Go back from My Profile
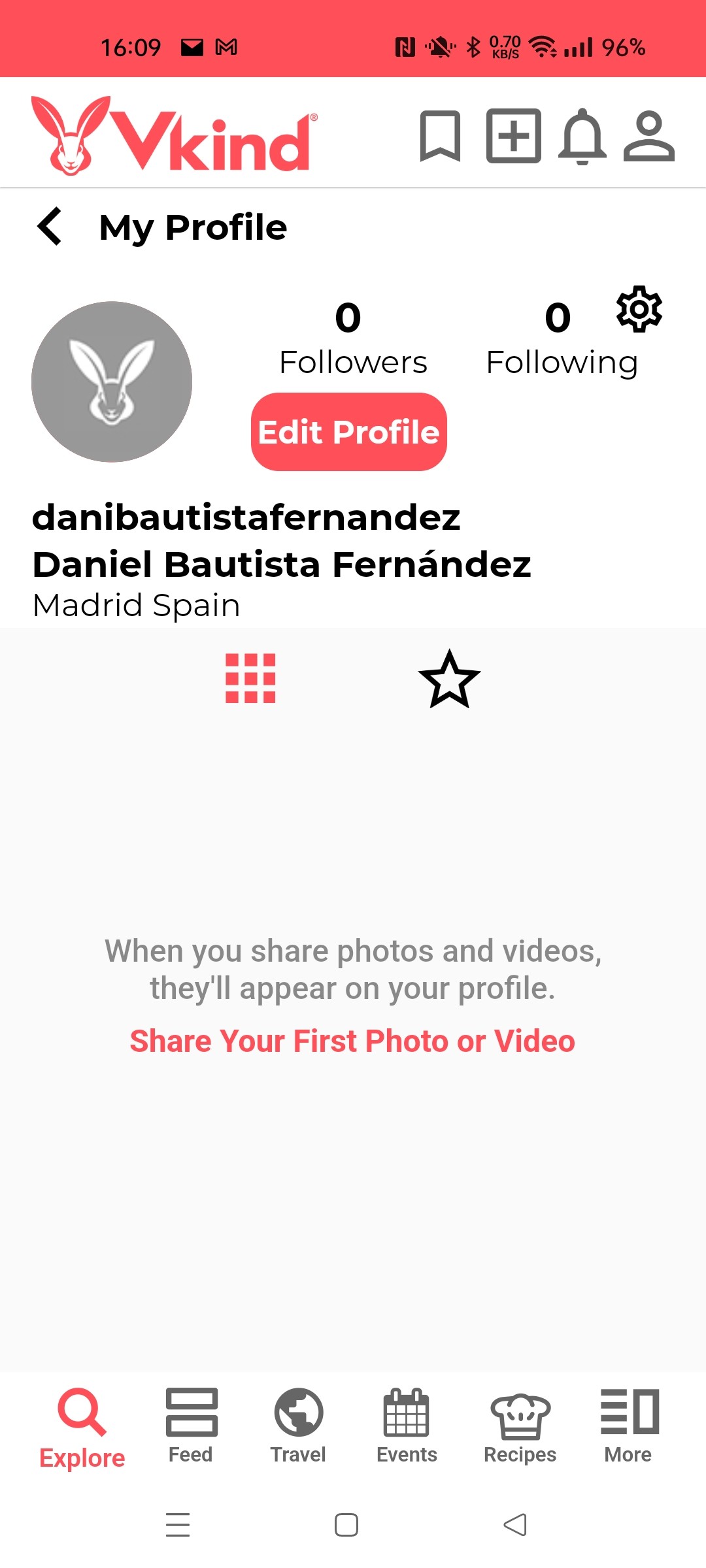This screenshot has width=706, height=1568. pyautogui.click(x=50, y=227)
